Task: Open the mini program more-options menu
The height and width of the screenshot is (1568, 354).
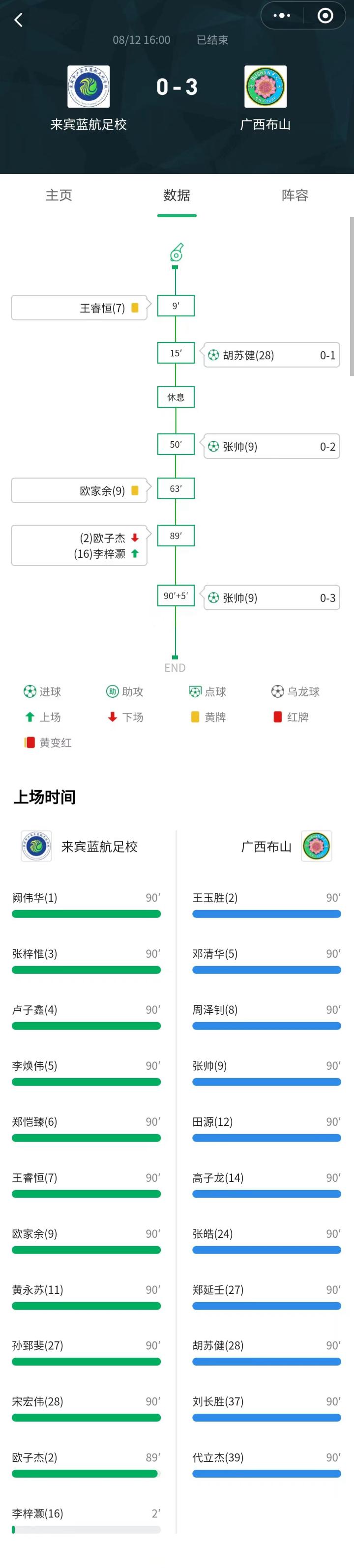Action: tap(282, 16)
